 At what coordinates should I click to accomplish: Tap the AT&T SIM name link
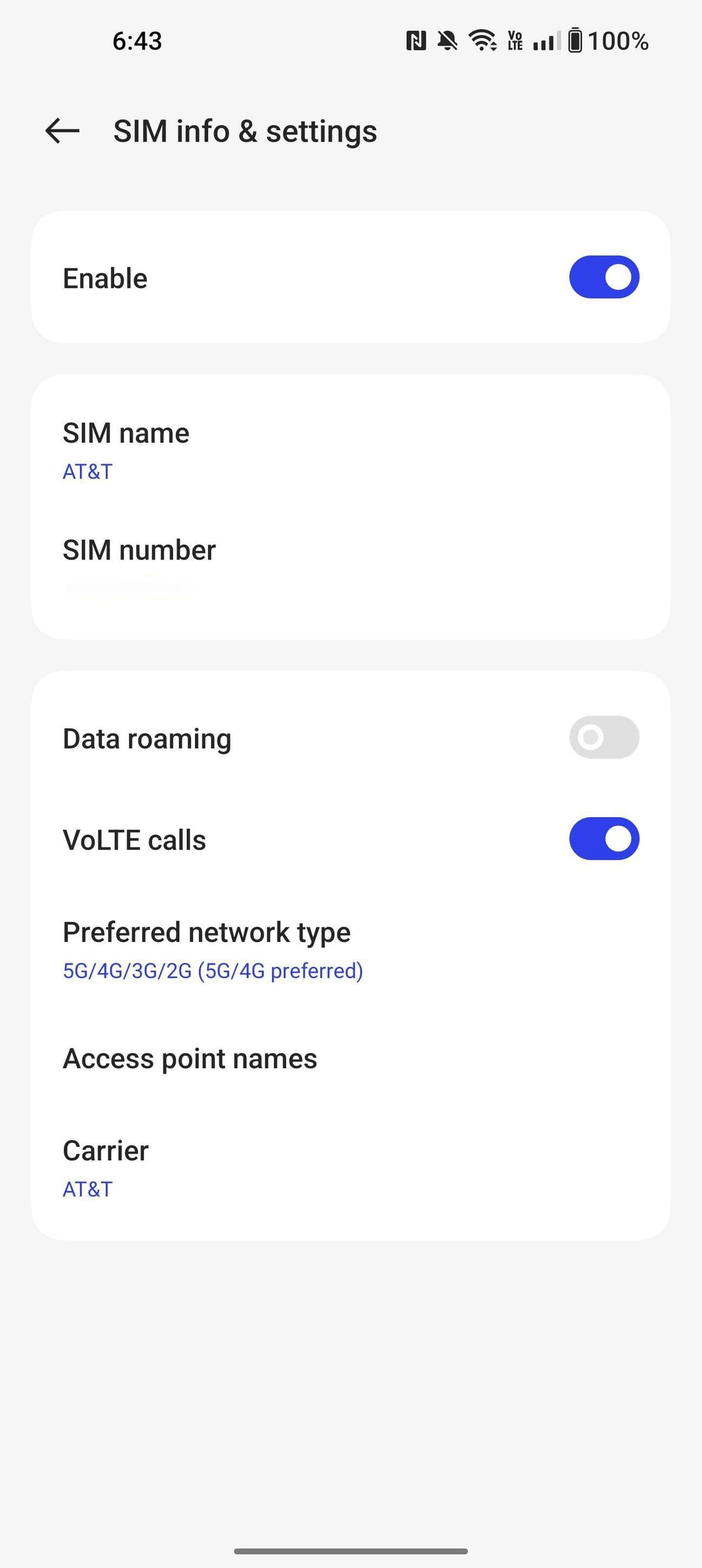click(x=87, y=471)
